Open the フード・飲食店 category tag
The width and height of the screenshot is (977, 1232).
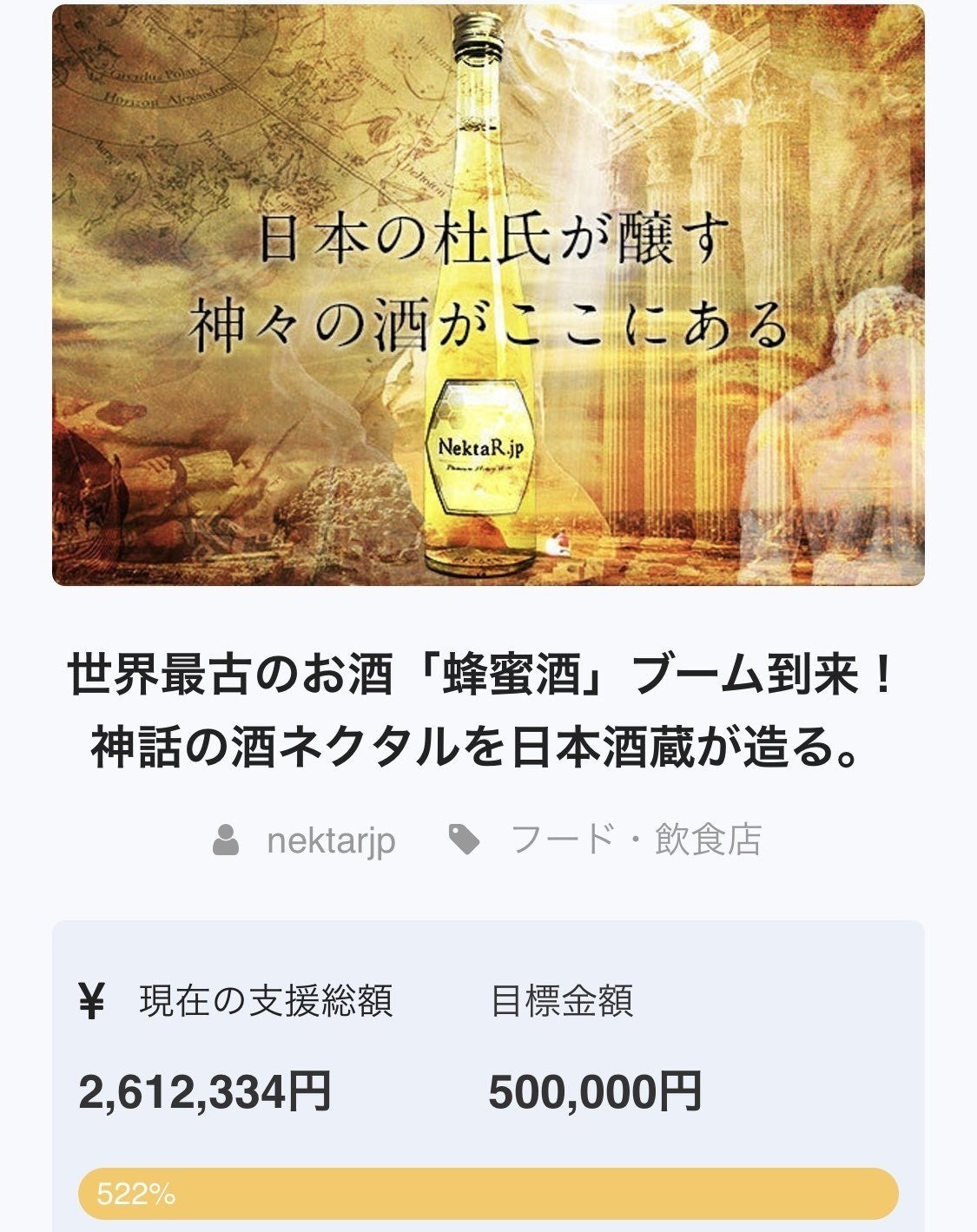tap(636, 840)
